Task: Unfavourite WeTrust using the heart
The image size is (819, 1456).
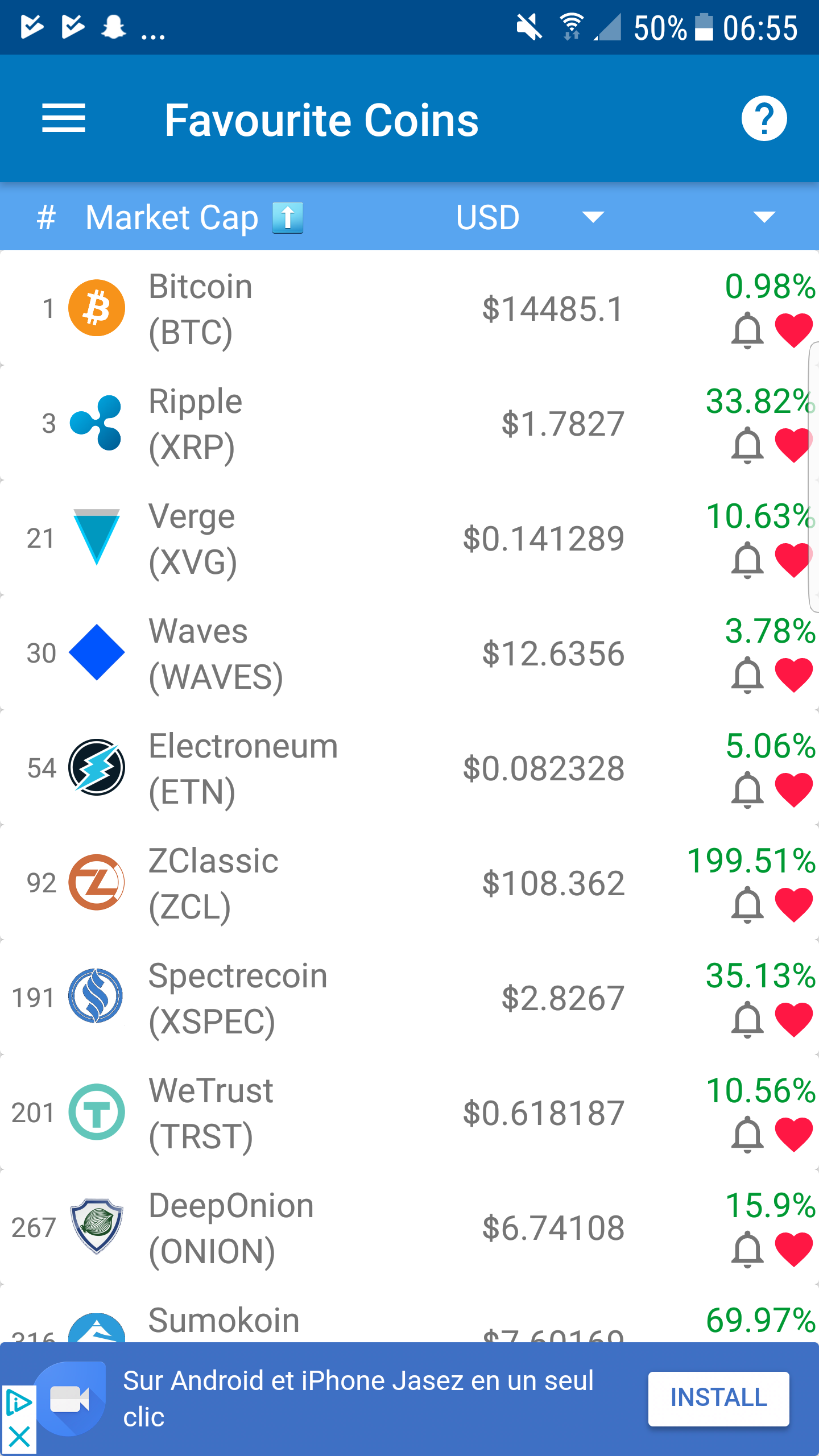Action: 793,1135
